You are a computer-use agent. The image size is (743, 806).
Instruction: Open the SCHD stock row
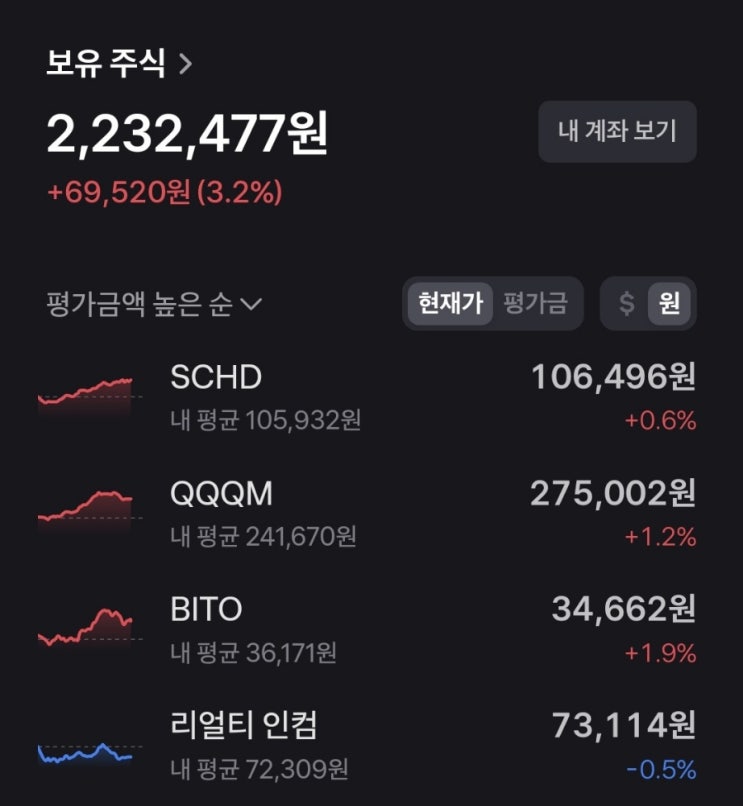coord(366,396)
